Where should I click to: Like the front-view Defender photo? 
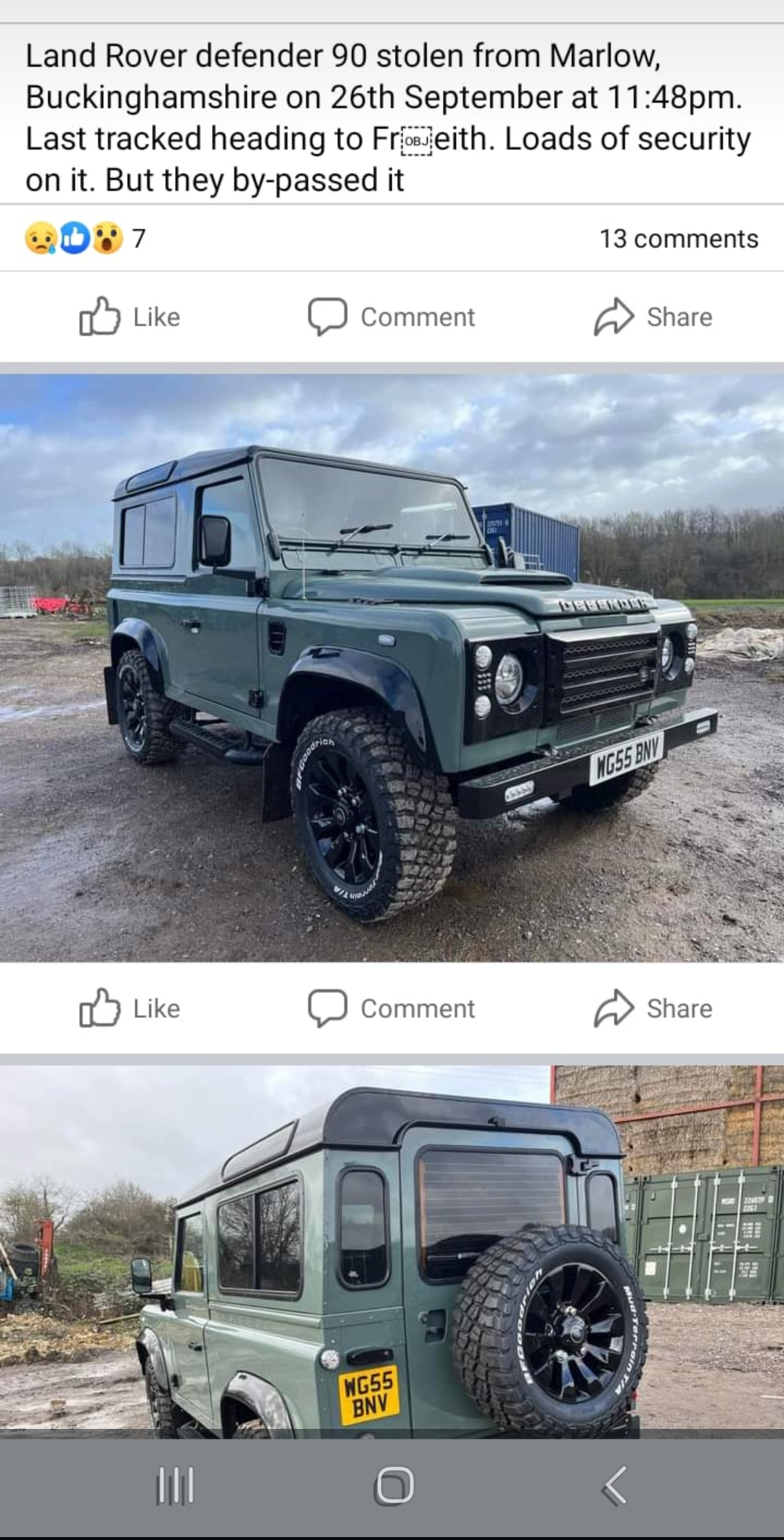130,1009
